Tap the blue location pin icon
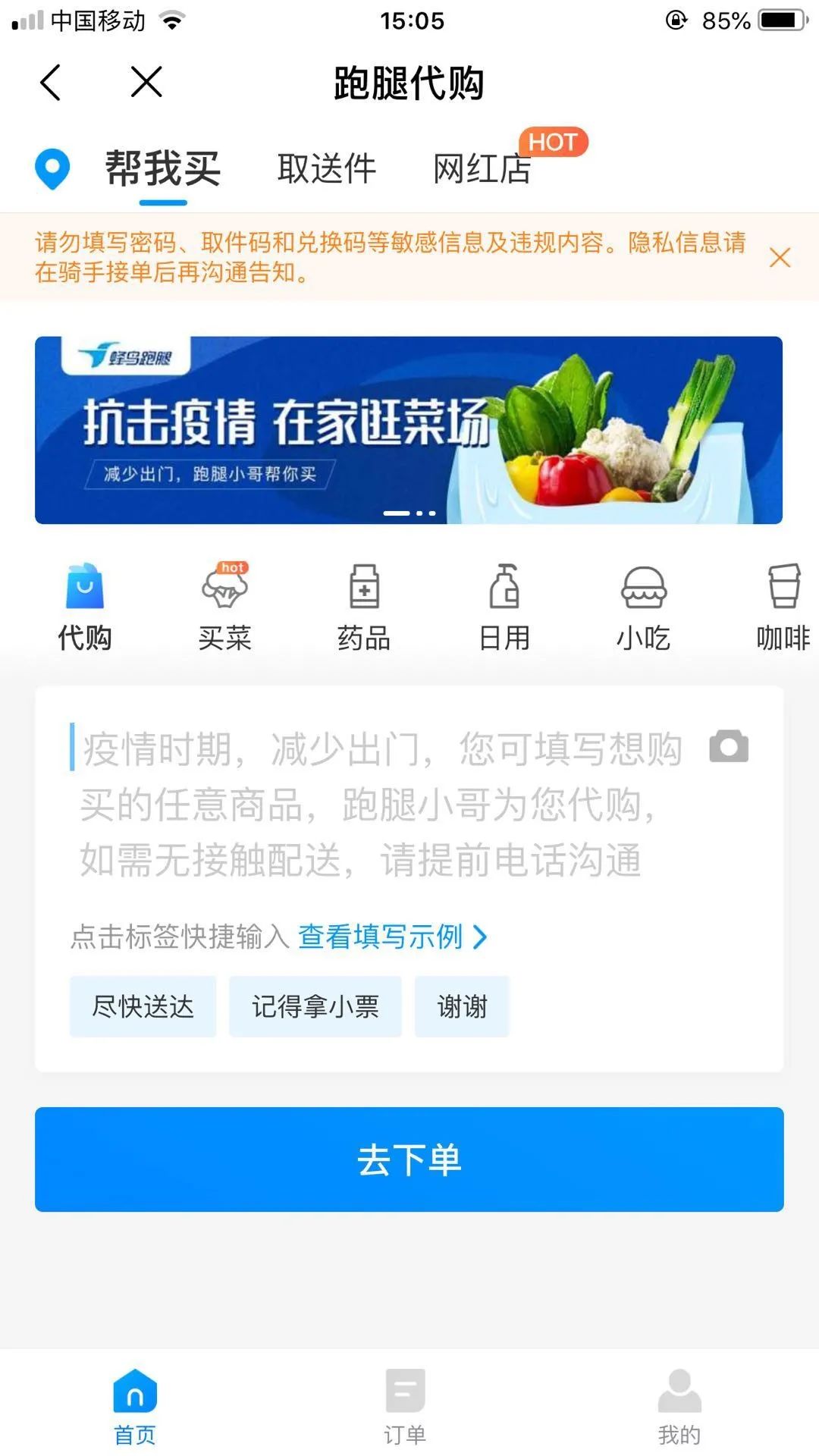819x1456 pixels. point(52,168)
